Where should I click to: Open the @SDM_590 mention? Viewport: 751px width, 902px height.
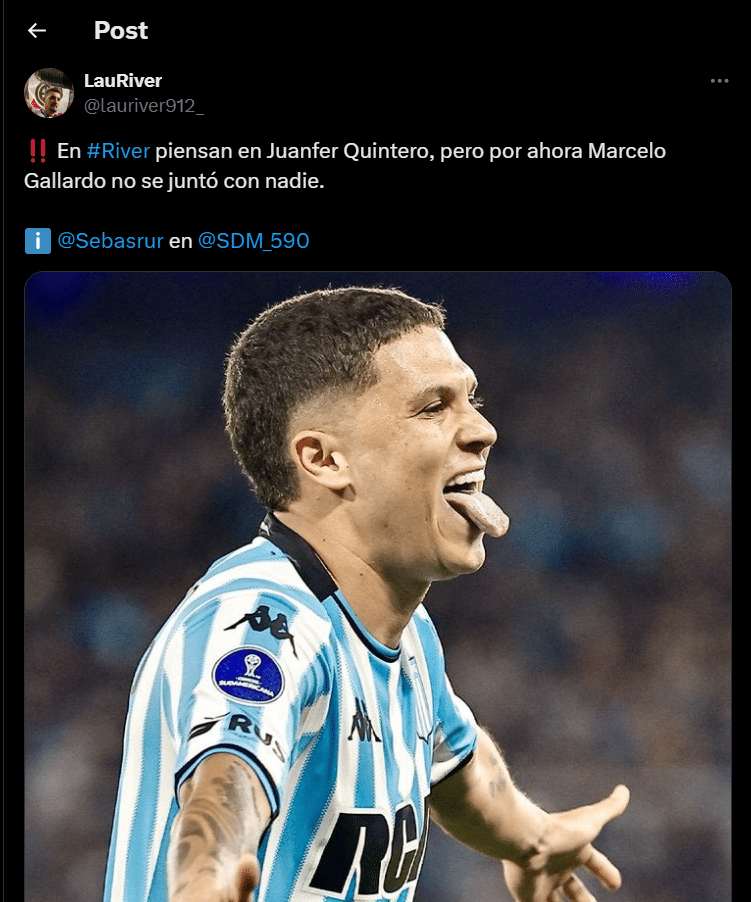point(253,240)
